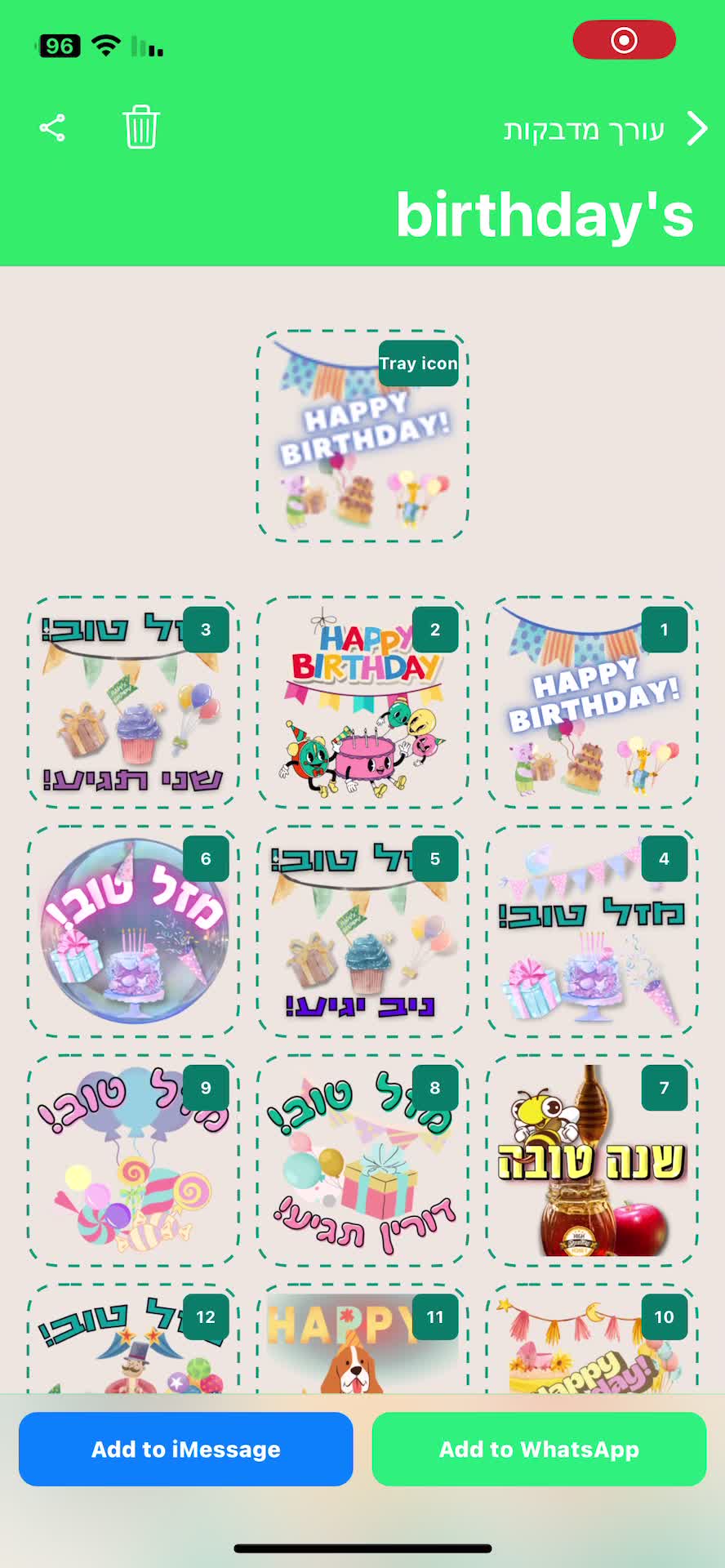
Task: Add sticker pack to WhatsApp
Action: [x=539, y=1449]
